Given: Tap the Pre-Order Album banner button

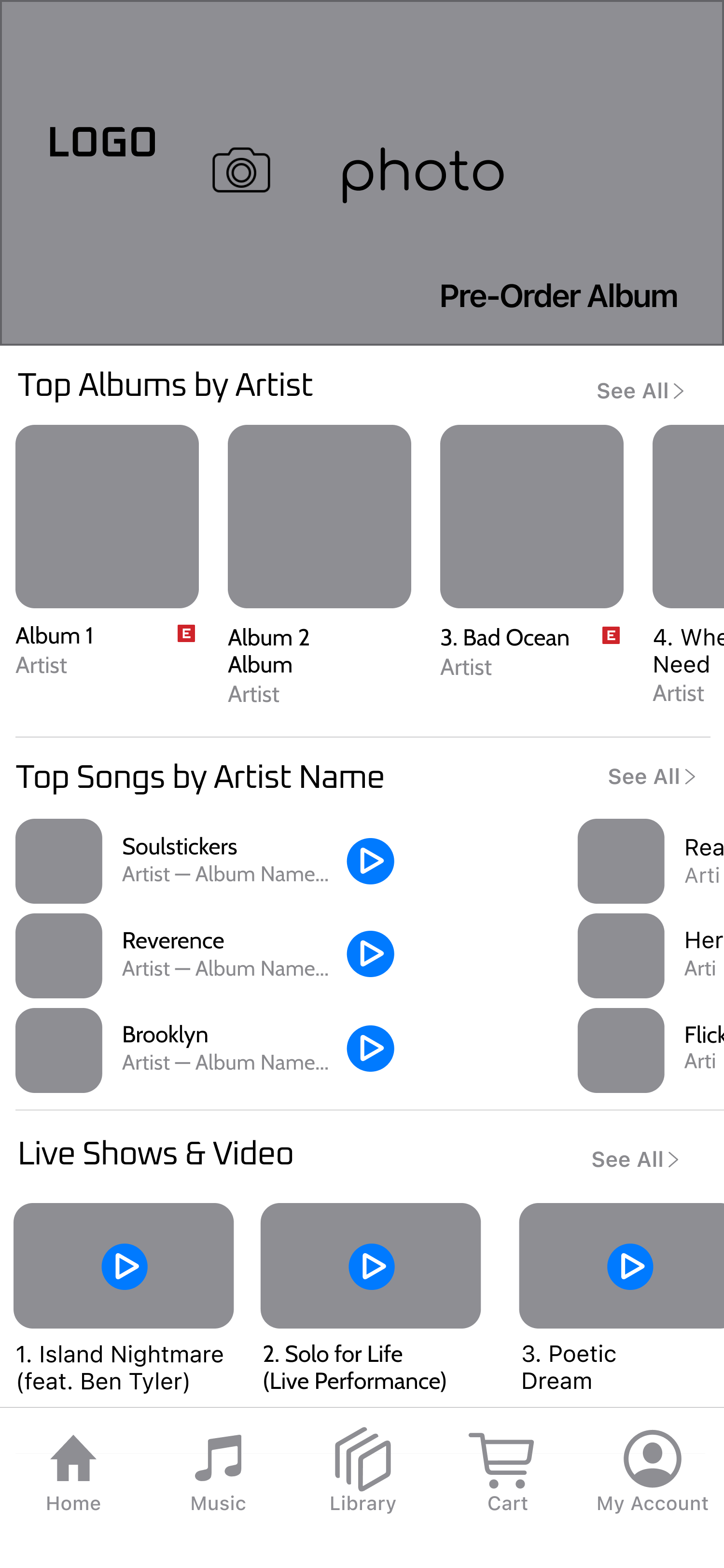Looking at the screenshot, I should click(558, 296).
